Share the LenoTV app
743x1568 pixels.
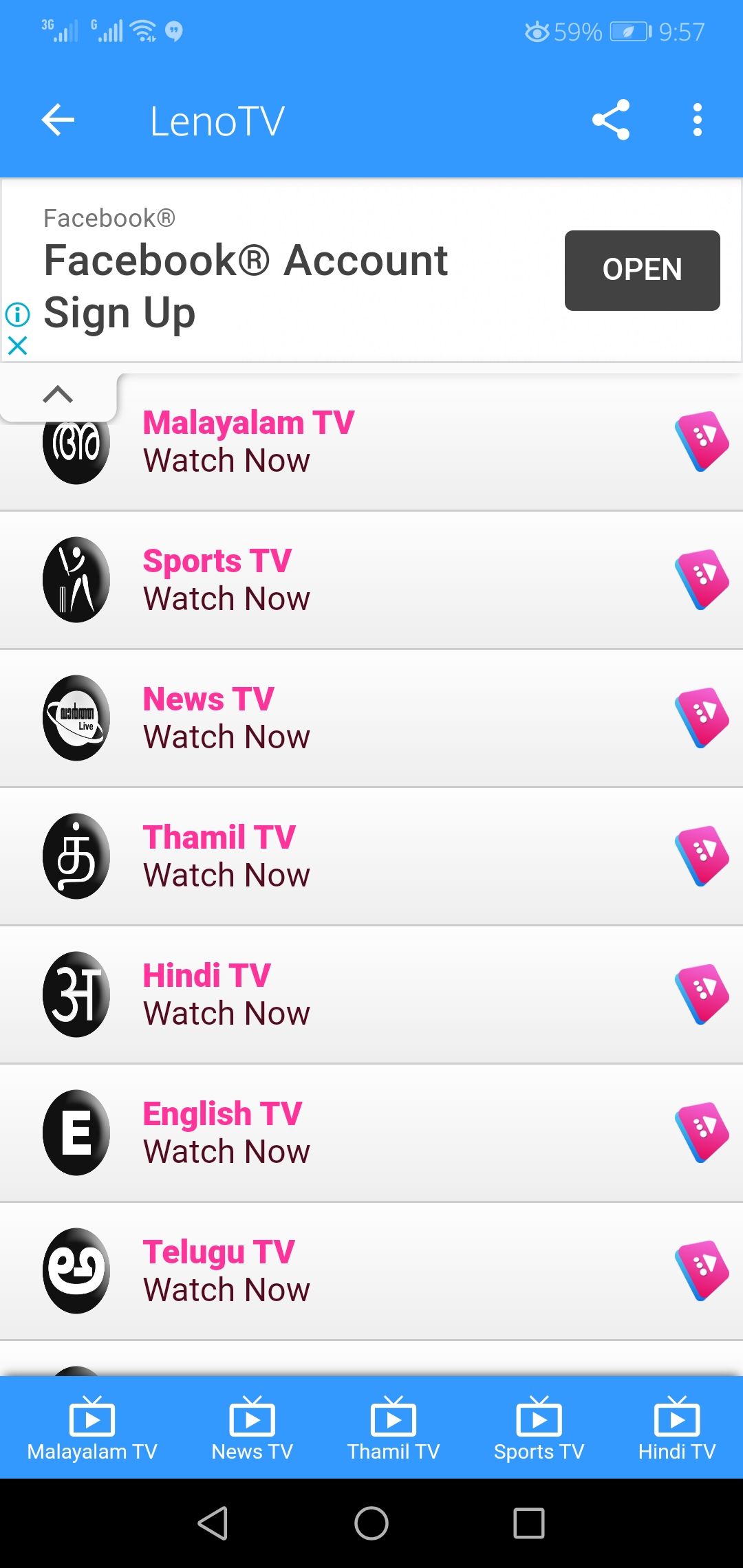(611, 120)
